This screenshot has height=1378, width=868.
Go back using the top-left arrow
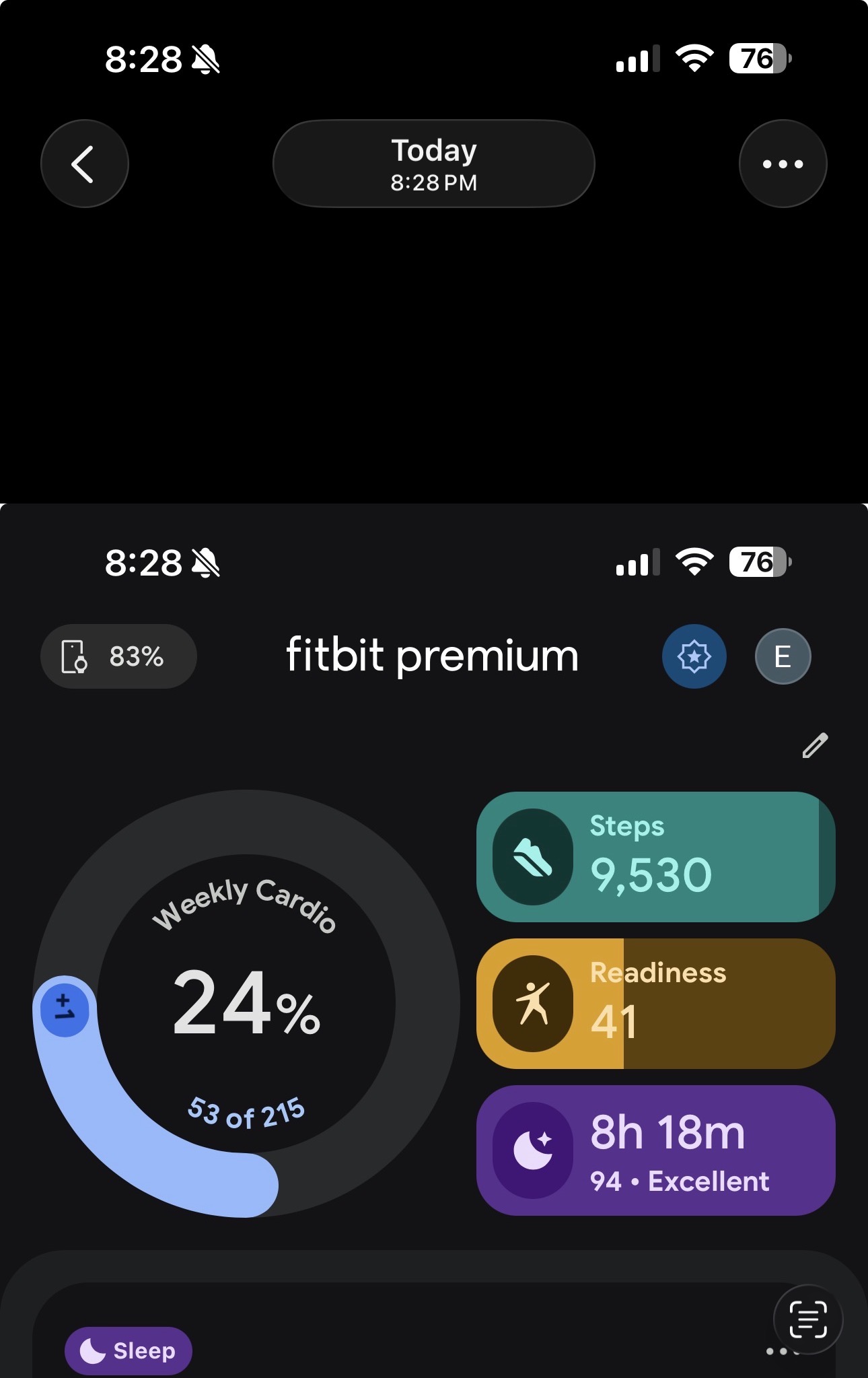pyautogui.click(x=85, y=164)
